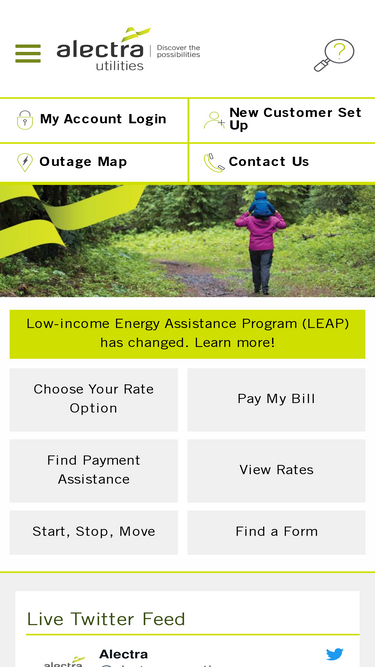Open Contact Us
Viewport: 375px width, 667px height.
[x=282, y=162]
